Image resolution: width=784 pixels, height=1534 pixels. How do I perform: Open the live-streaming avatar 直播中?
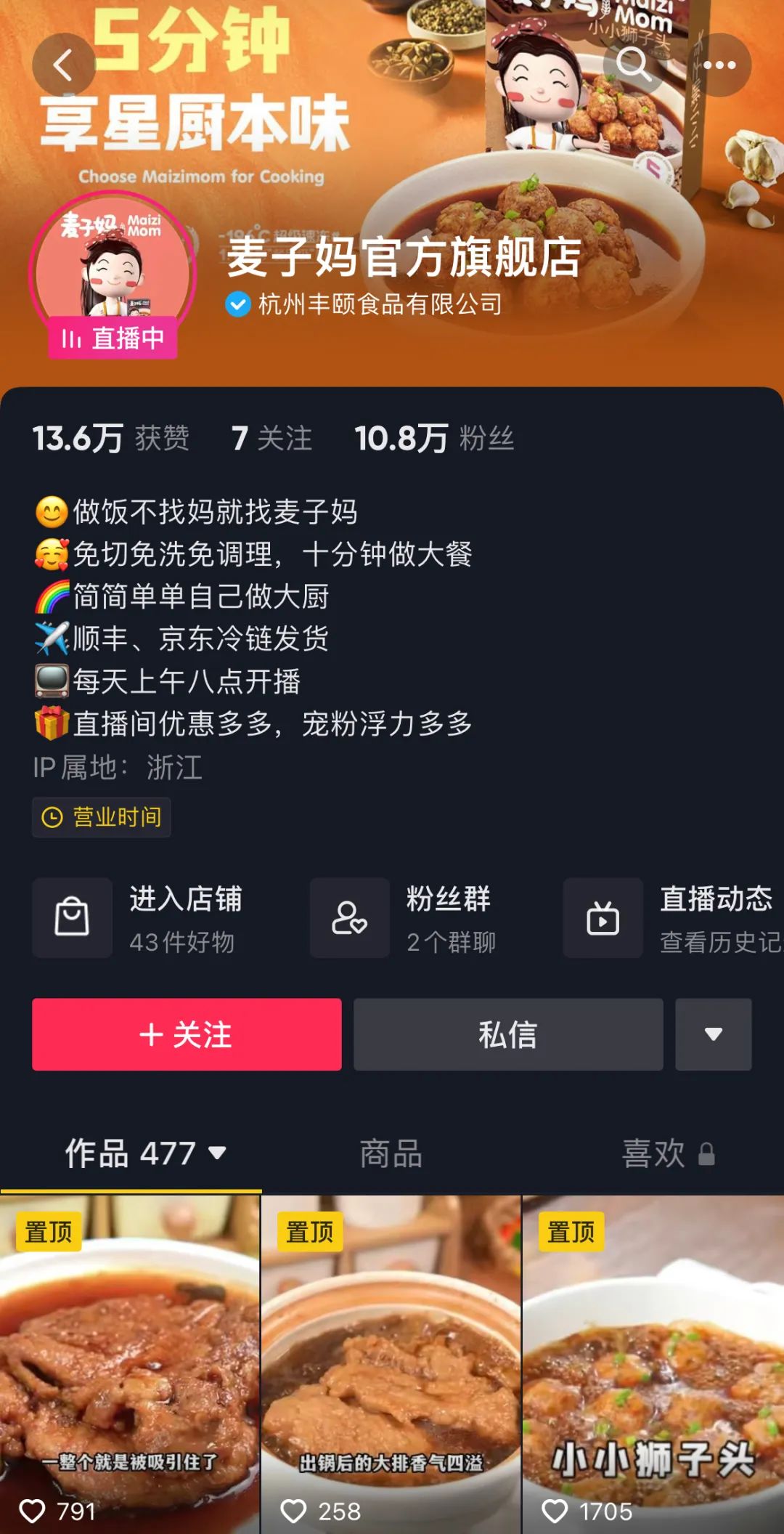click(x=113, y=276)
